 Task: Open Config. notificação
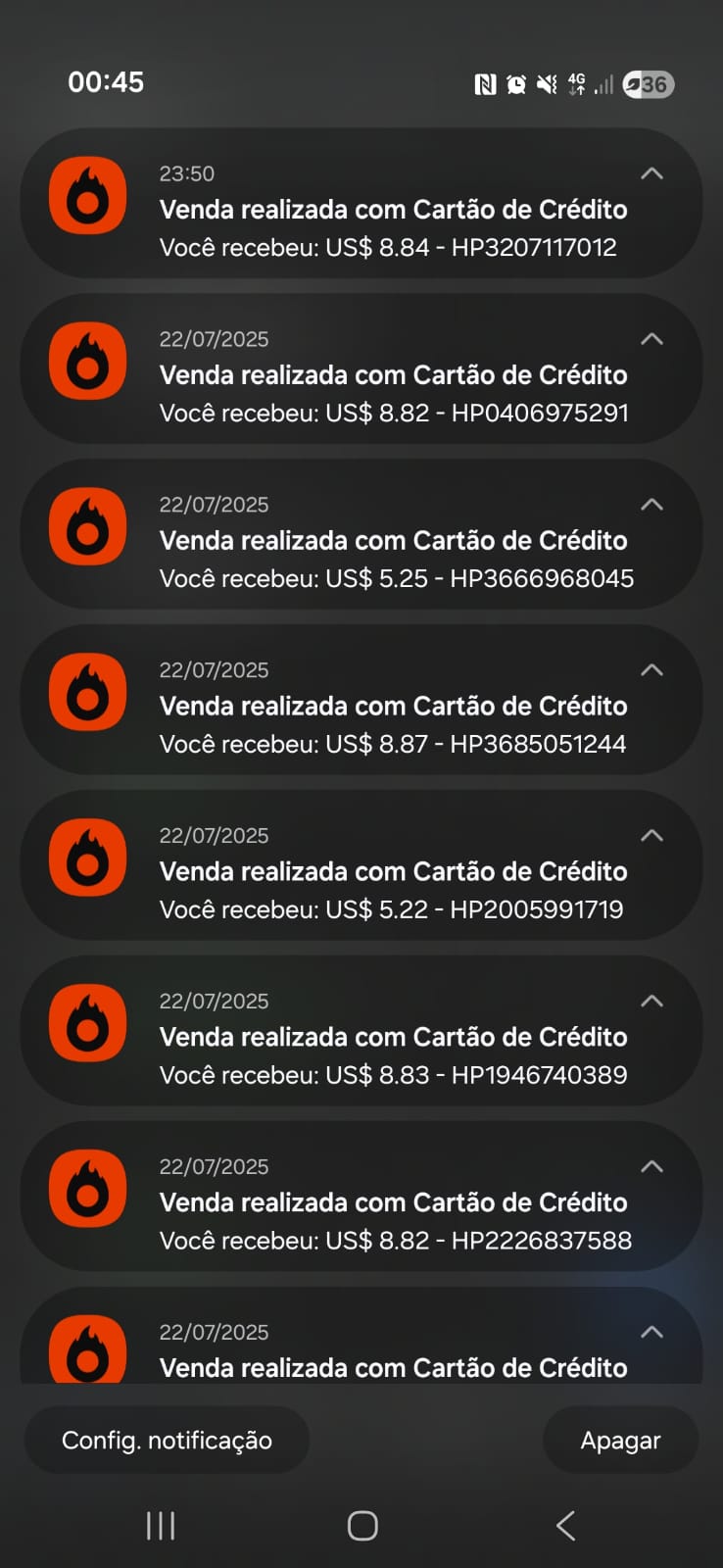(167, 1440)
